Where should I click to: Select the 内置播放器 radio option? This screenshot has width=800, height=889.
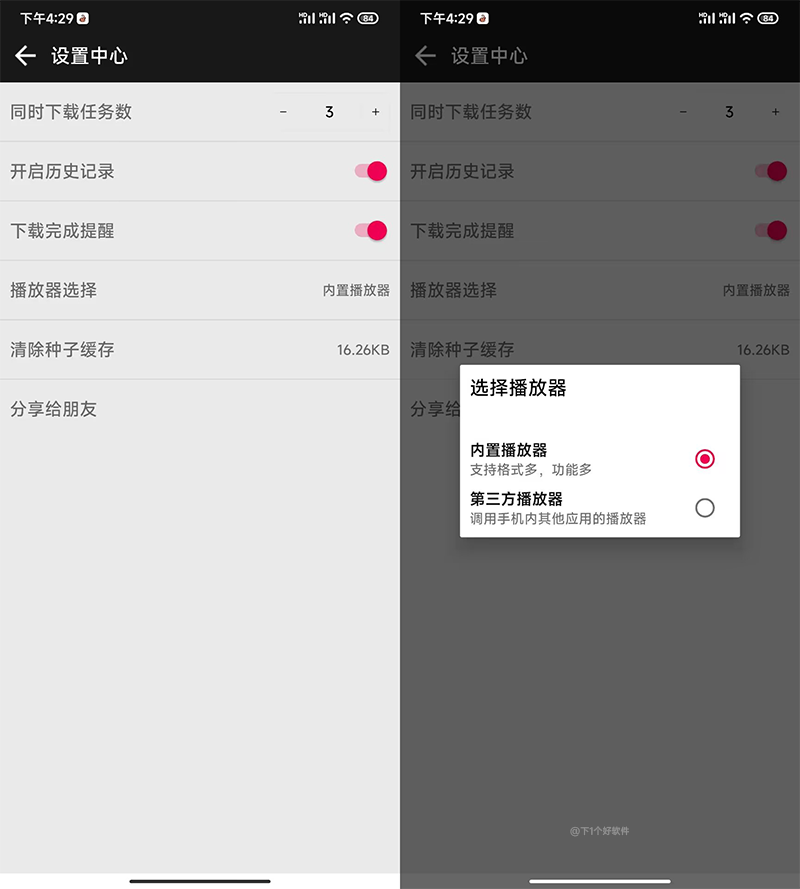tap(704, 459)
